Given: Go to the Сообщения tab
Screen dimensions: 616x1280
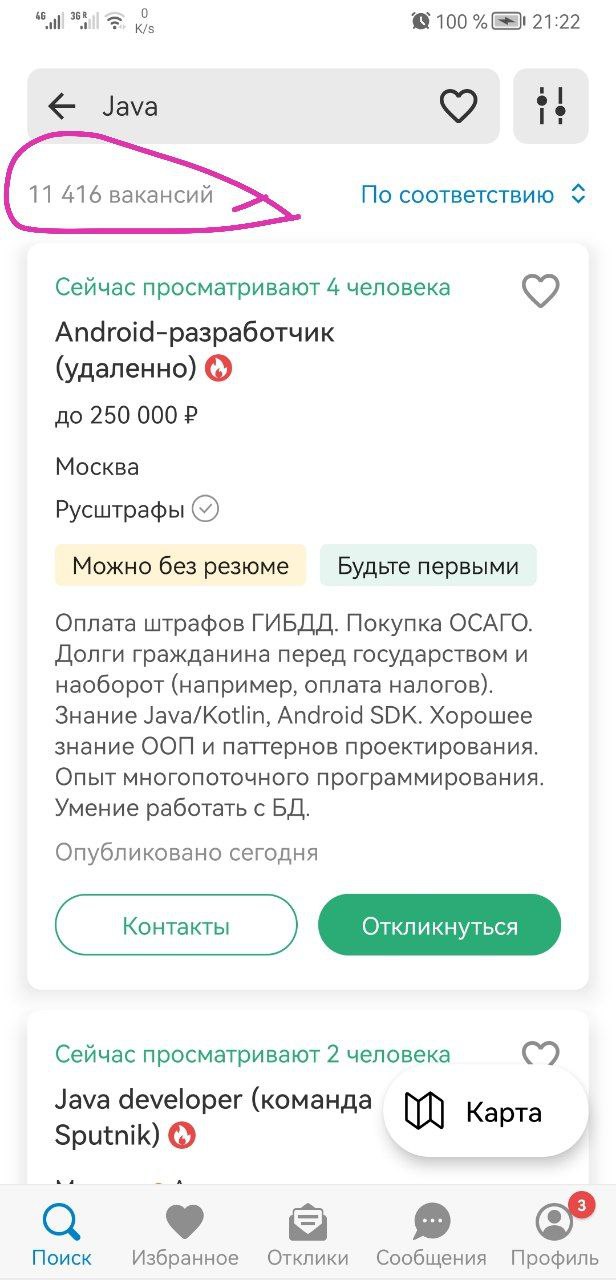Looking at the screenshot, I should [x=431, y=1235].
